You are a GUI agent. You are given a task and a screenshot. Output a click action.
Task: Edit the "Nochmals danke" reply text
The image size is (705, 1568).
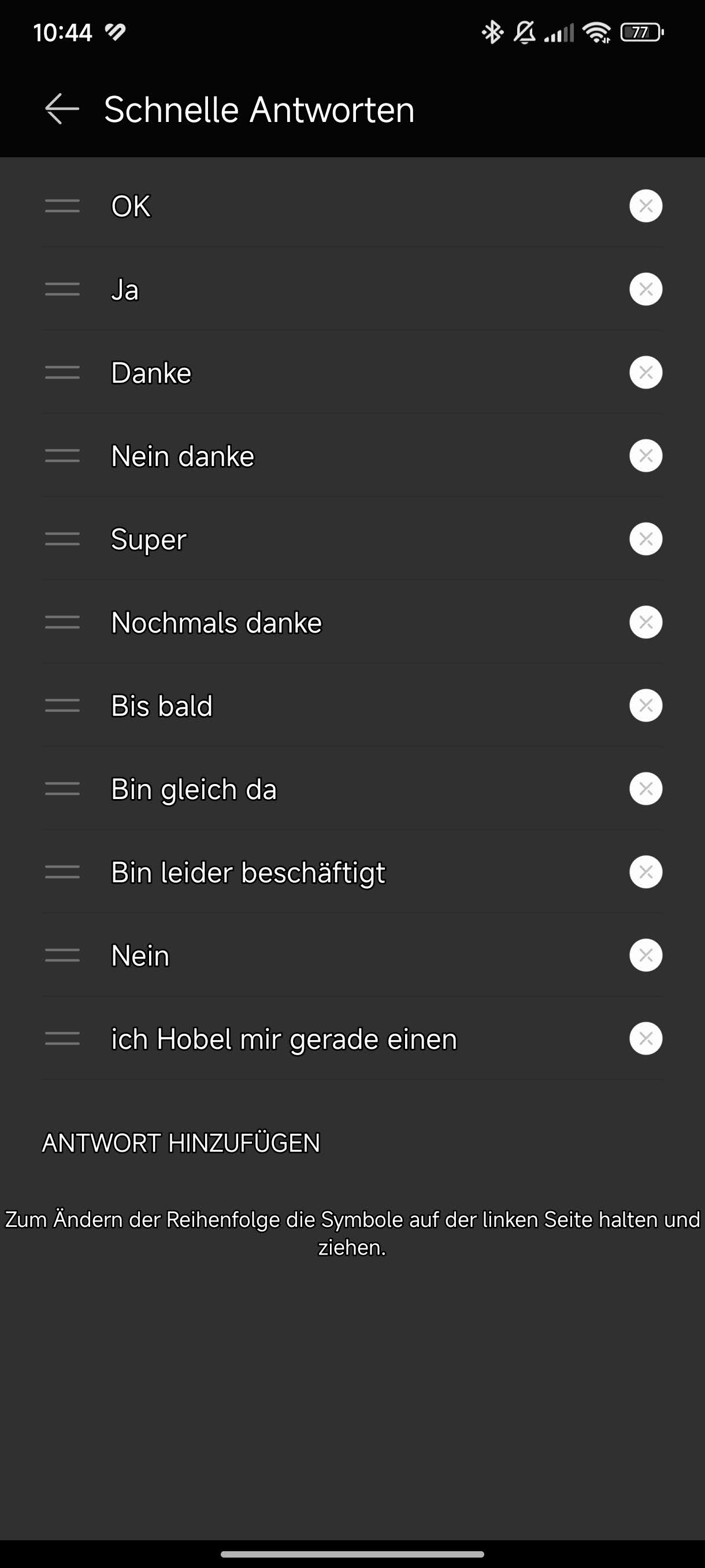click(216, 623)
